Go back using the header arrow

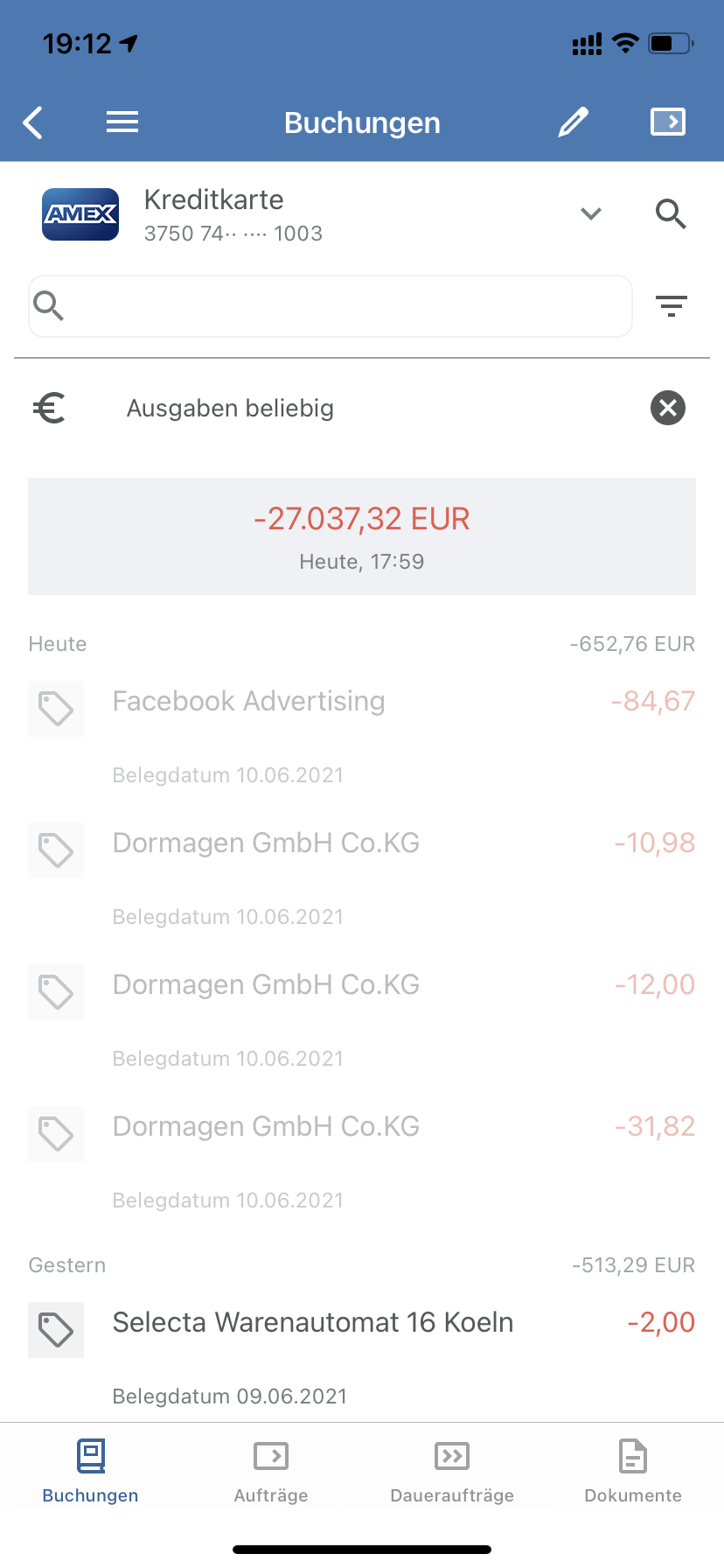(33, 122)
